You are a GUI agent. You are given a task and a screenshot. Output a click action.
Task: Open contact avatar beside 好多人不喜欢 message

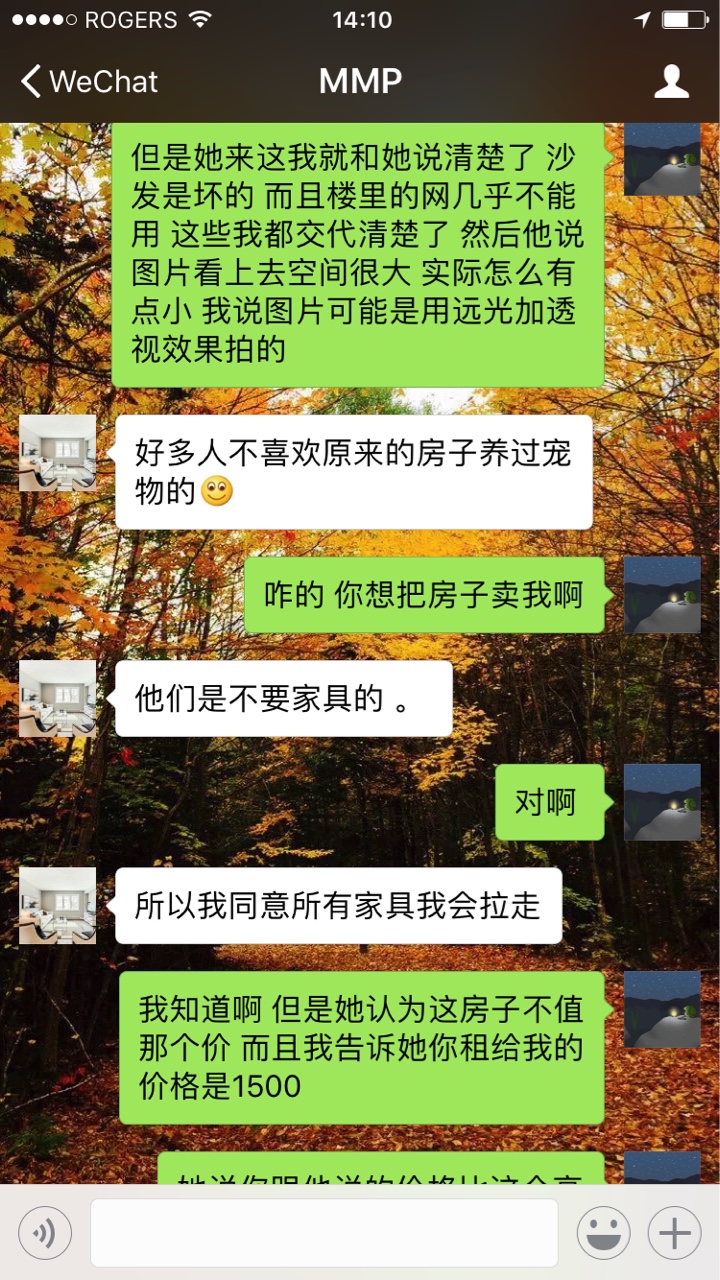click(x=58, y=453)
